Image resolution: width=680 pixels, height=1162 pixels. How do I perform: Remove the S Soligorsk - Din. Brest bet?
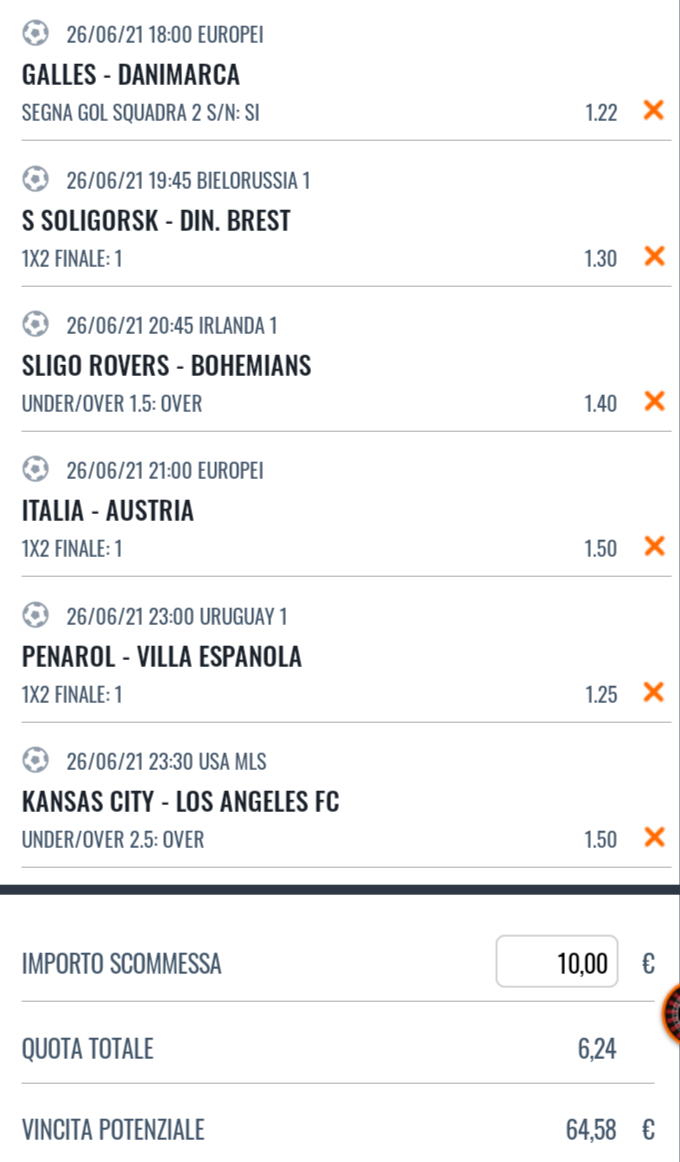click(653, 256)
